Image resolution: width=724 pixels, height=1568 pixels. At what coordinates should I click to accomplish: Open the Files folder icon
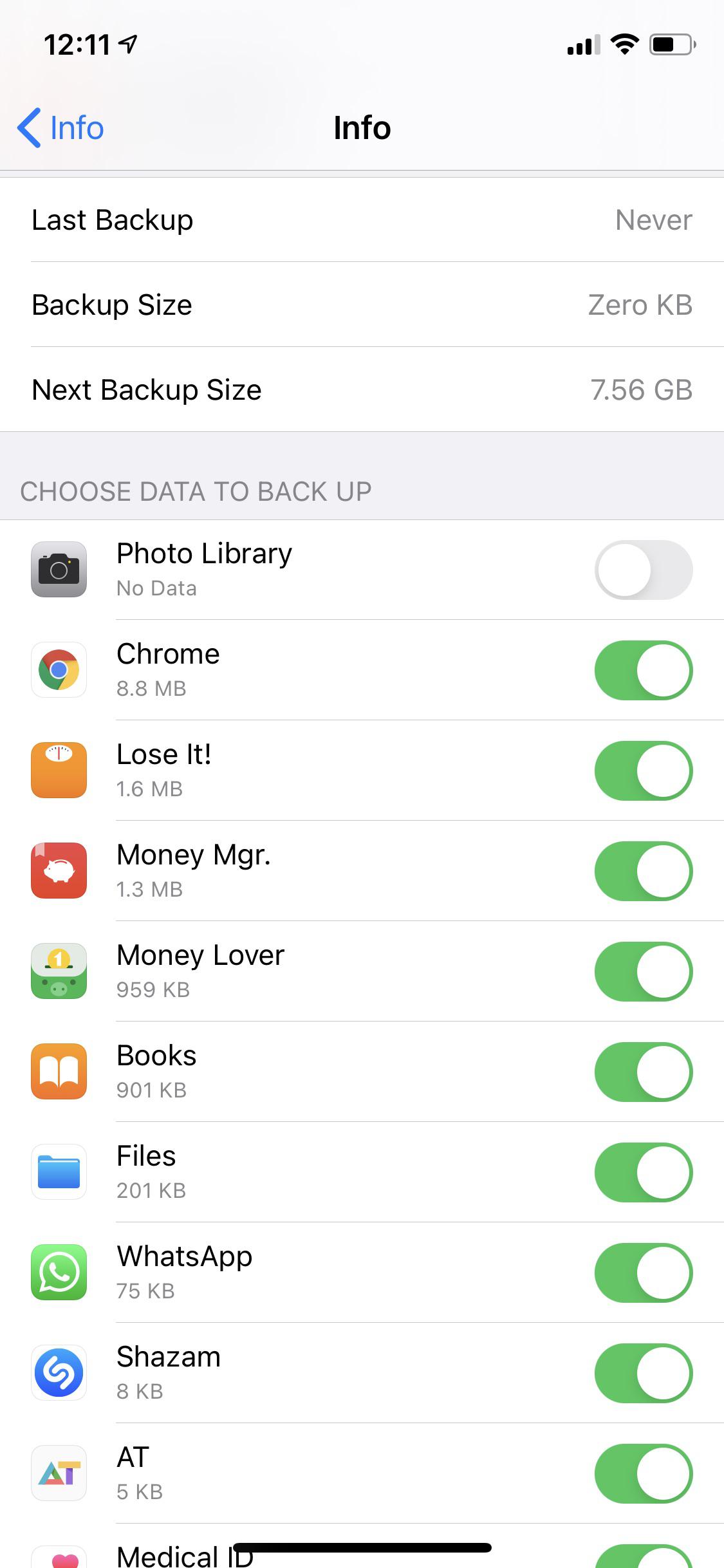(x=59, y=1171)
